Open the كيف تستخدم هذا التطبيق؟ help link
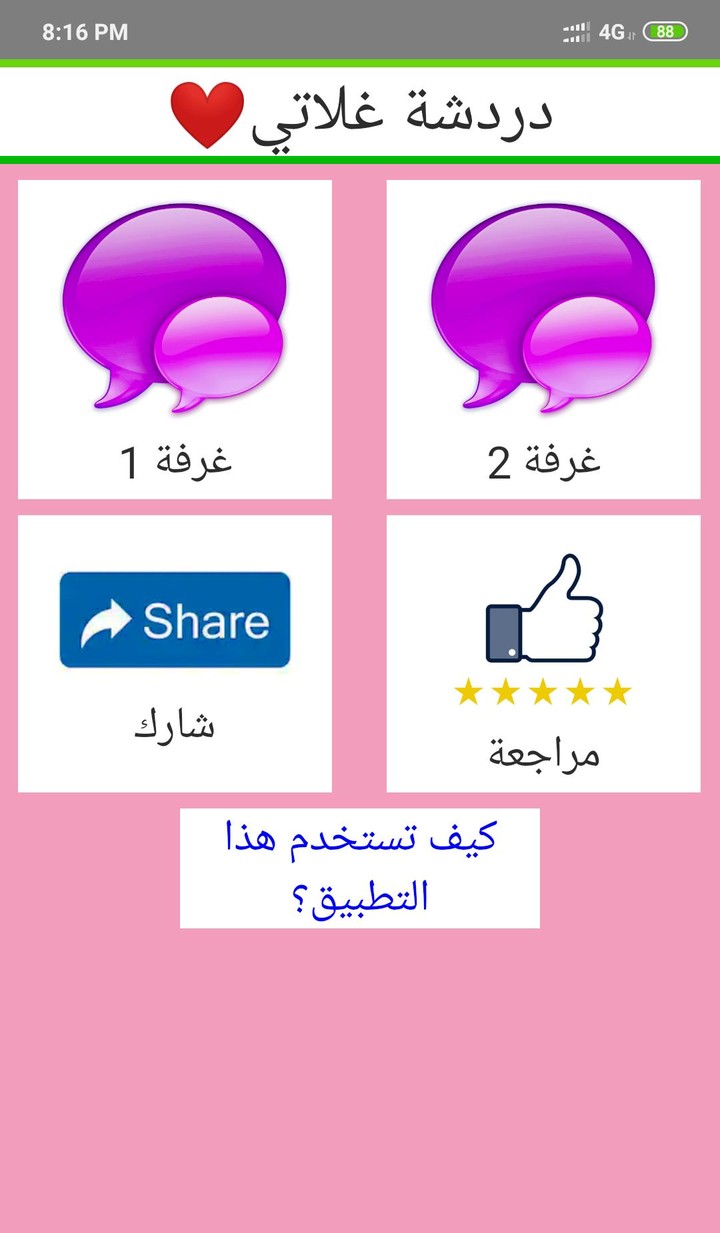Viewport: 720px width, 1233px height. [358, 866]
